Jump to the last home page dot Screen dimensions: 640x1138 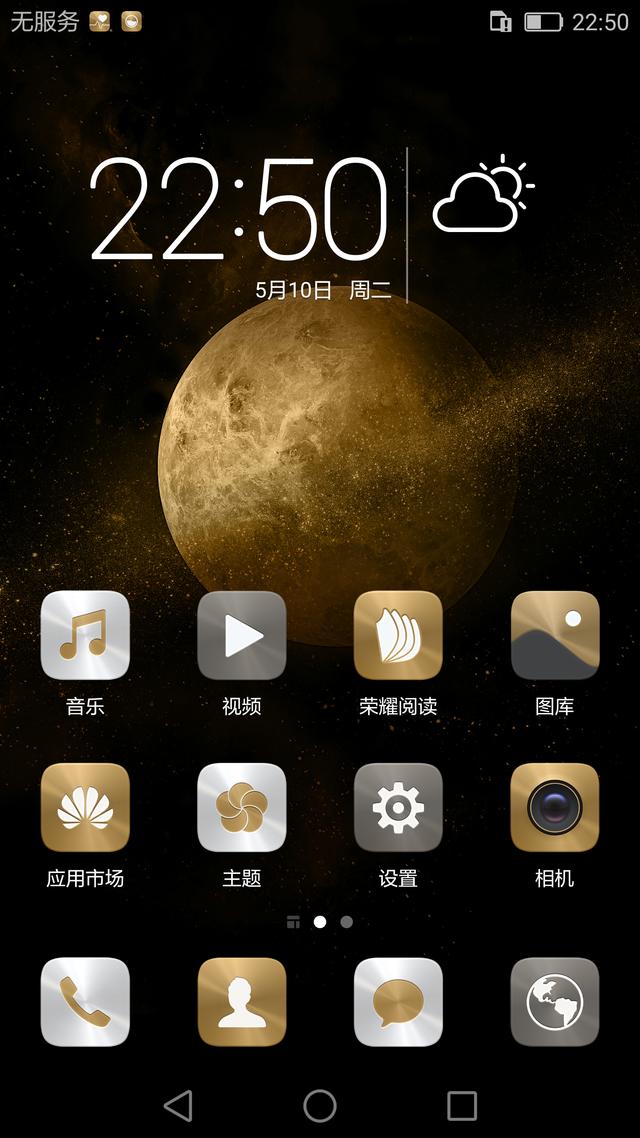click(346, 922)
